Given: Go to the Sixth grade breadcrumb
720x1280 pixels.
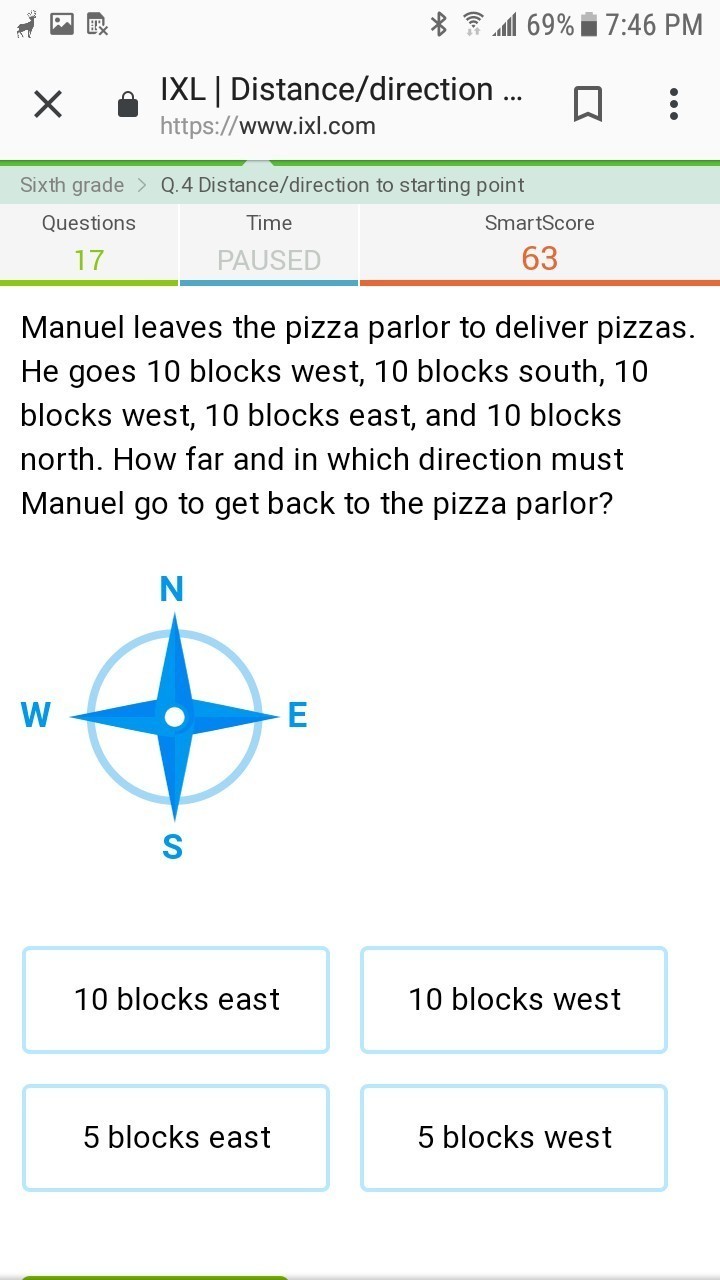Looking at the screenshot, I should [72, 185].
